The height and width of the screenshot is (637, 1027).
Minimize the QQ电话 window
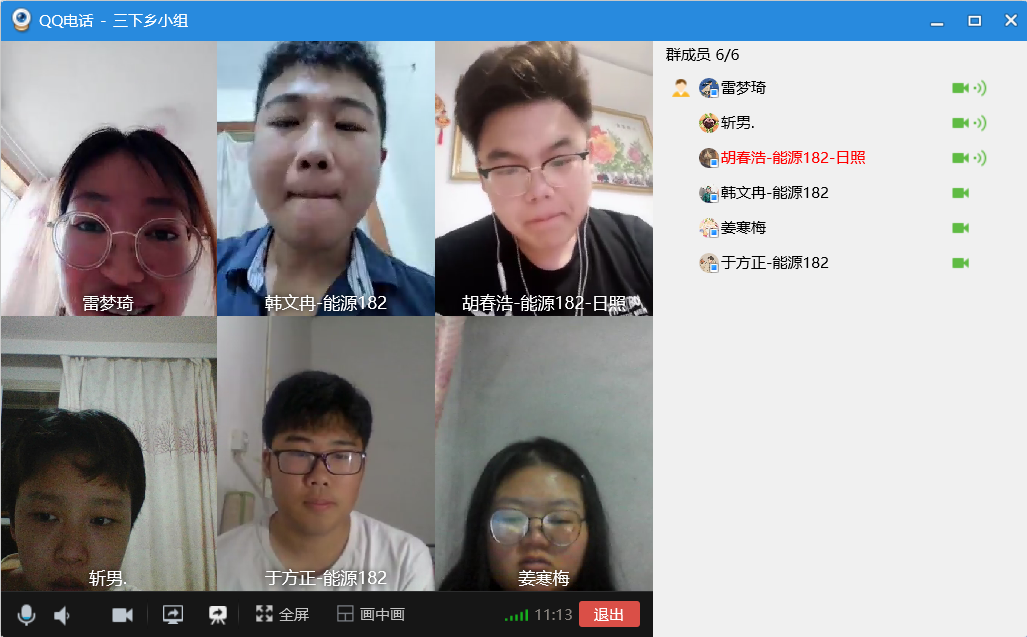click(x=936, y=21)
